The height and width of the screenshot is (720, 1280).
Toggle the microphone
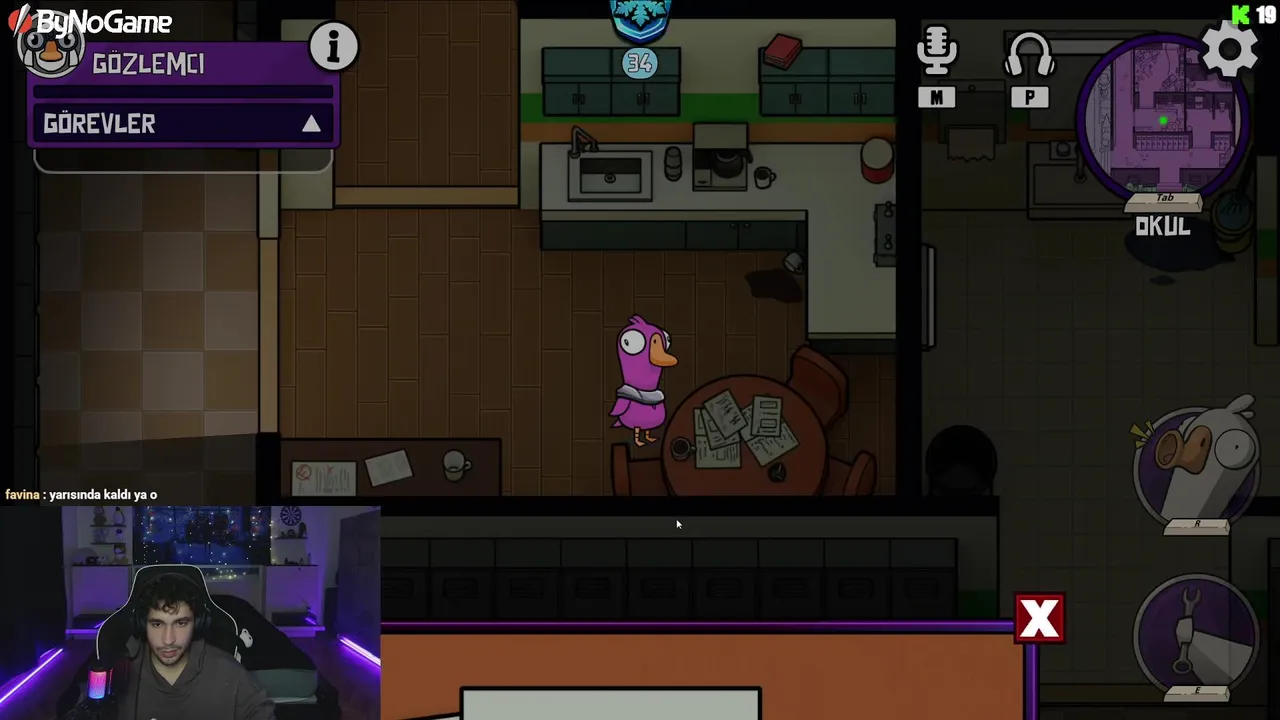[x=937, y=53]
